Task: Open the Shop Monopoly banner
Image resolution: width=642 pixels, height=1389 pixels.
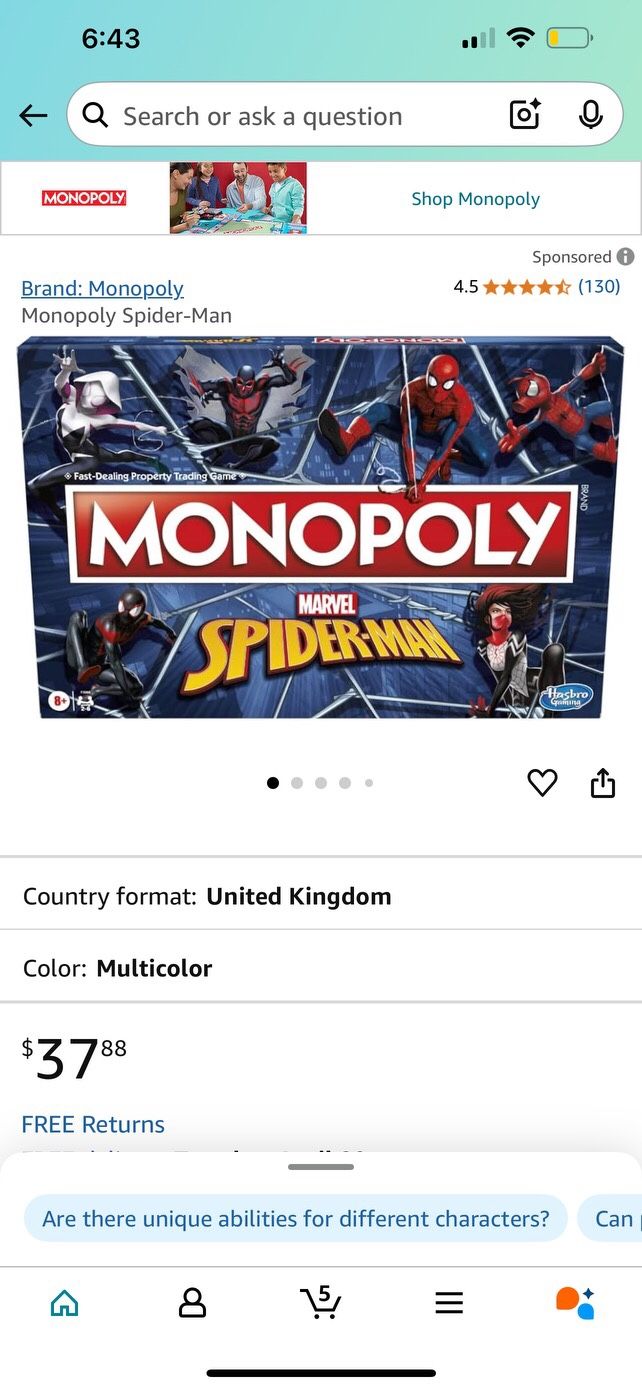Action: coord(475,199)
